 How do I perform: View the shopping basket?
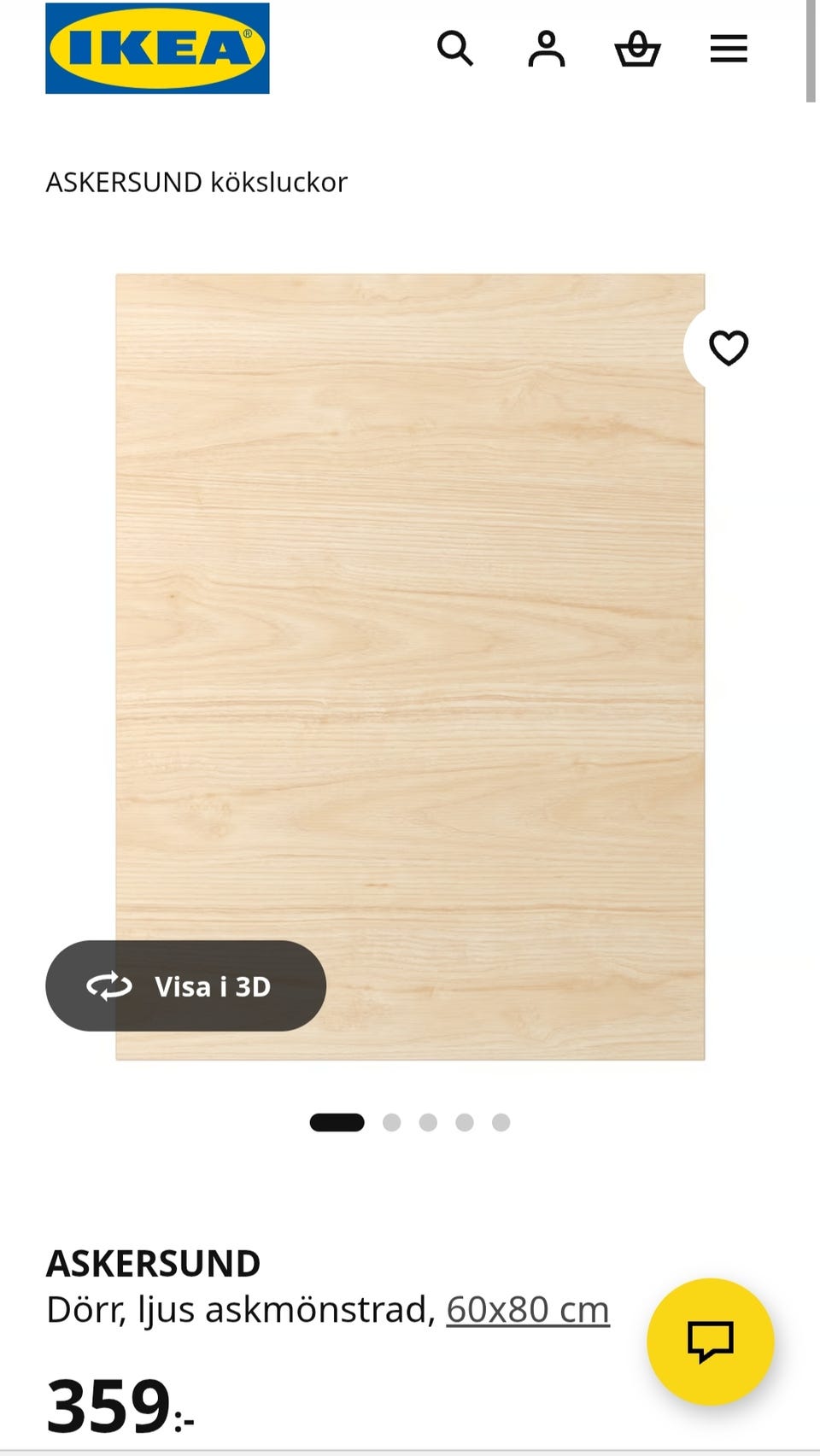[x=638, y=50]
